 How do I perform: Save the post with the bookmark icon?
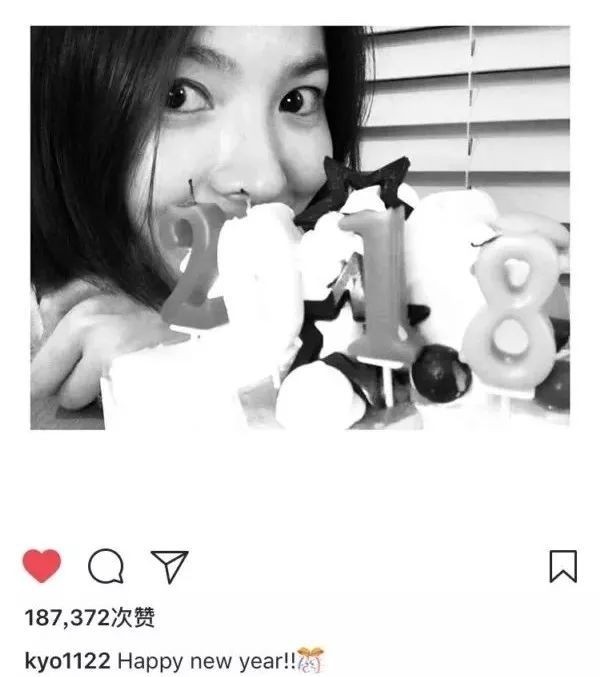[x=563, y=566]
